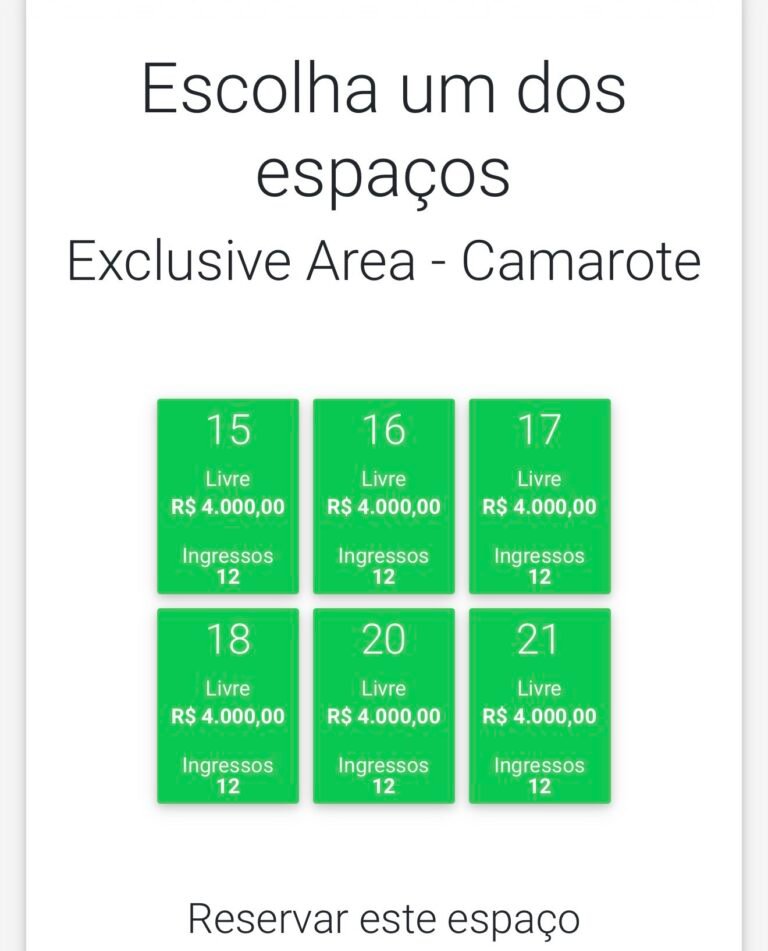Pick the free space numbered 17
Viewport: 768px width, 951px height.
coord(540,496)
